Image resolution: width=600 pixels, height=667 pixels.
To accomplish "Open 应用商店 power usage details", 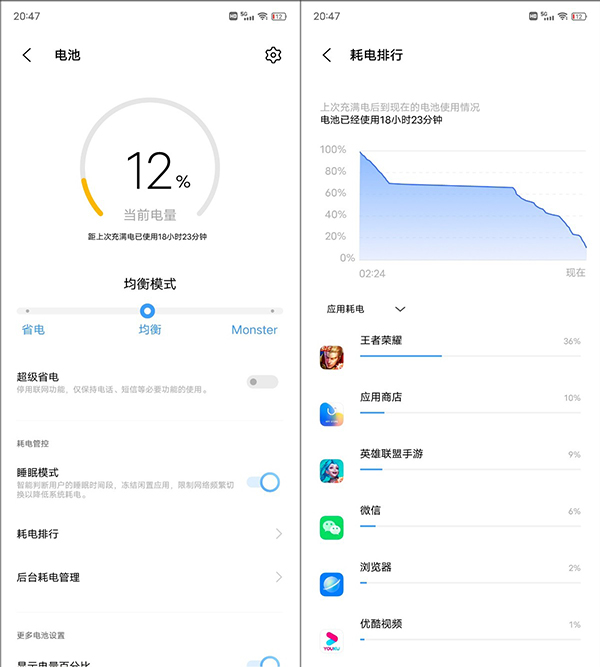I will [450, 404].
